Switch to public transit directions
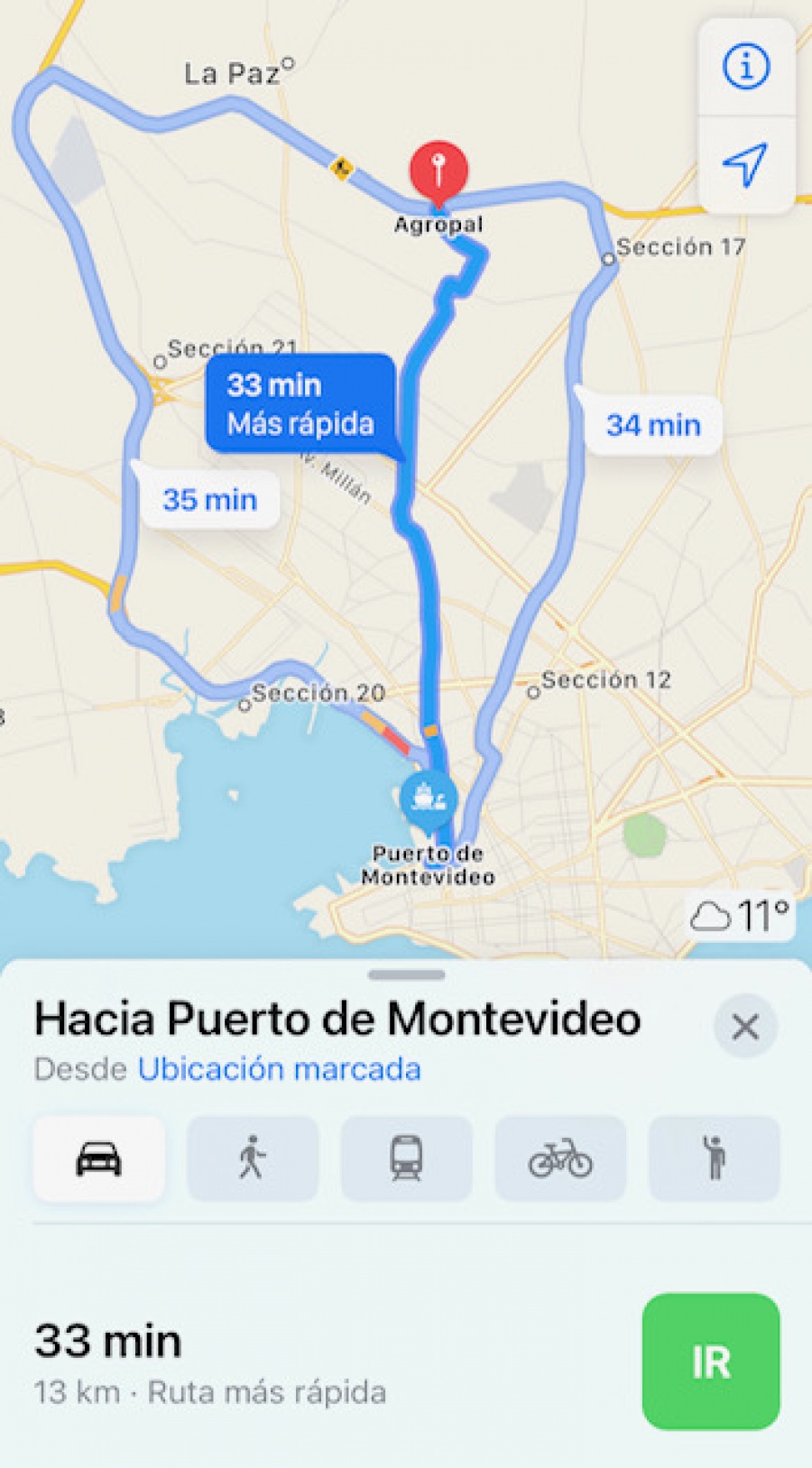The width and height of the screenshot is (812, 1468). click(x=406, y=1159)
